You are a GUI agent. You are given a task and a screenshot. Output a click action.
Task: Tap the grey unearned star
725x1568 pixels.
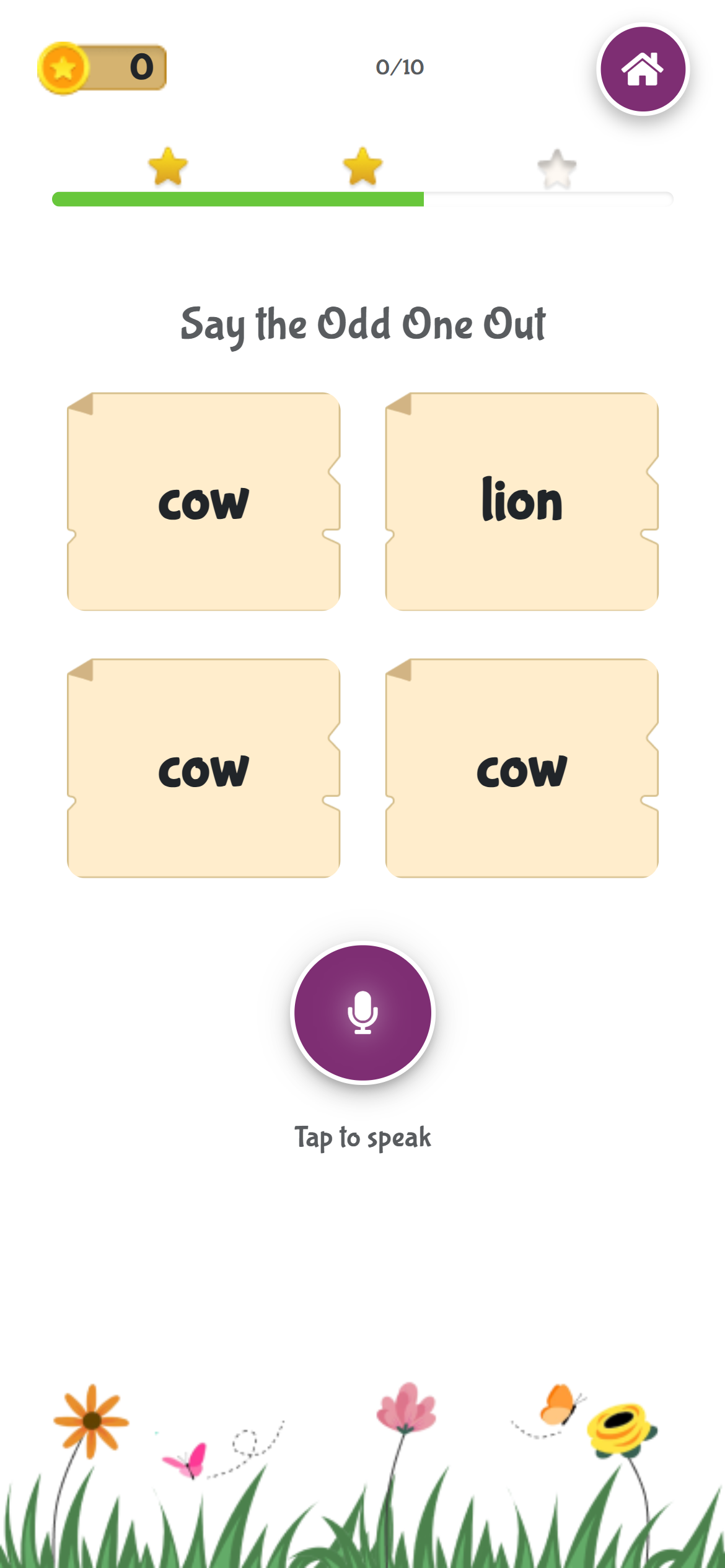point(556,167)
